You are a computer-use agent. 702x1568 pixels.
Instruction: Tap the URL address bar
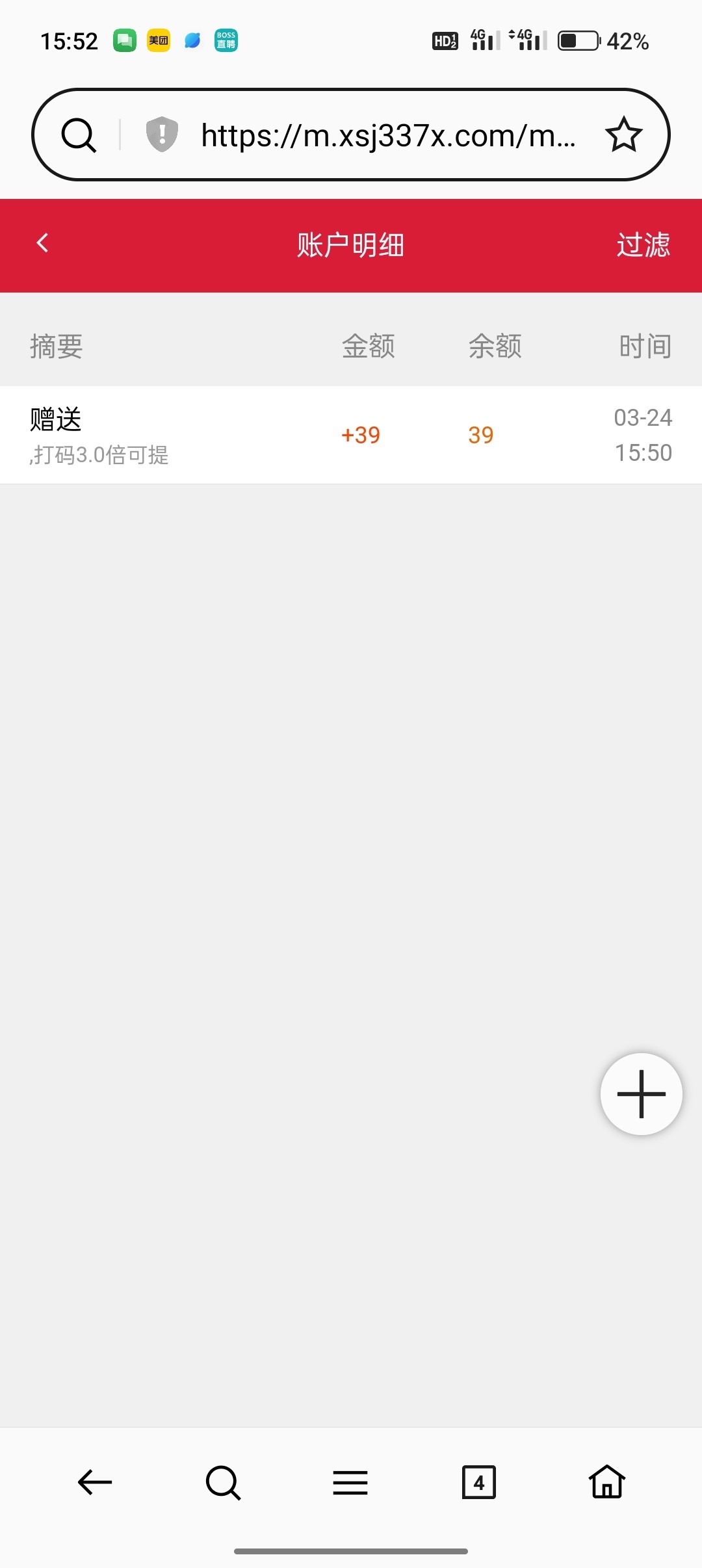389,135
